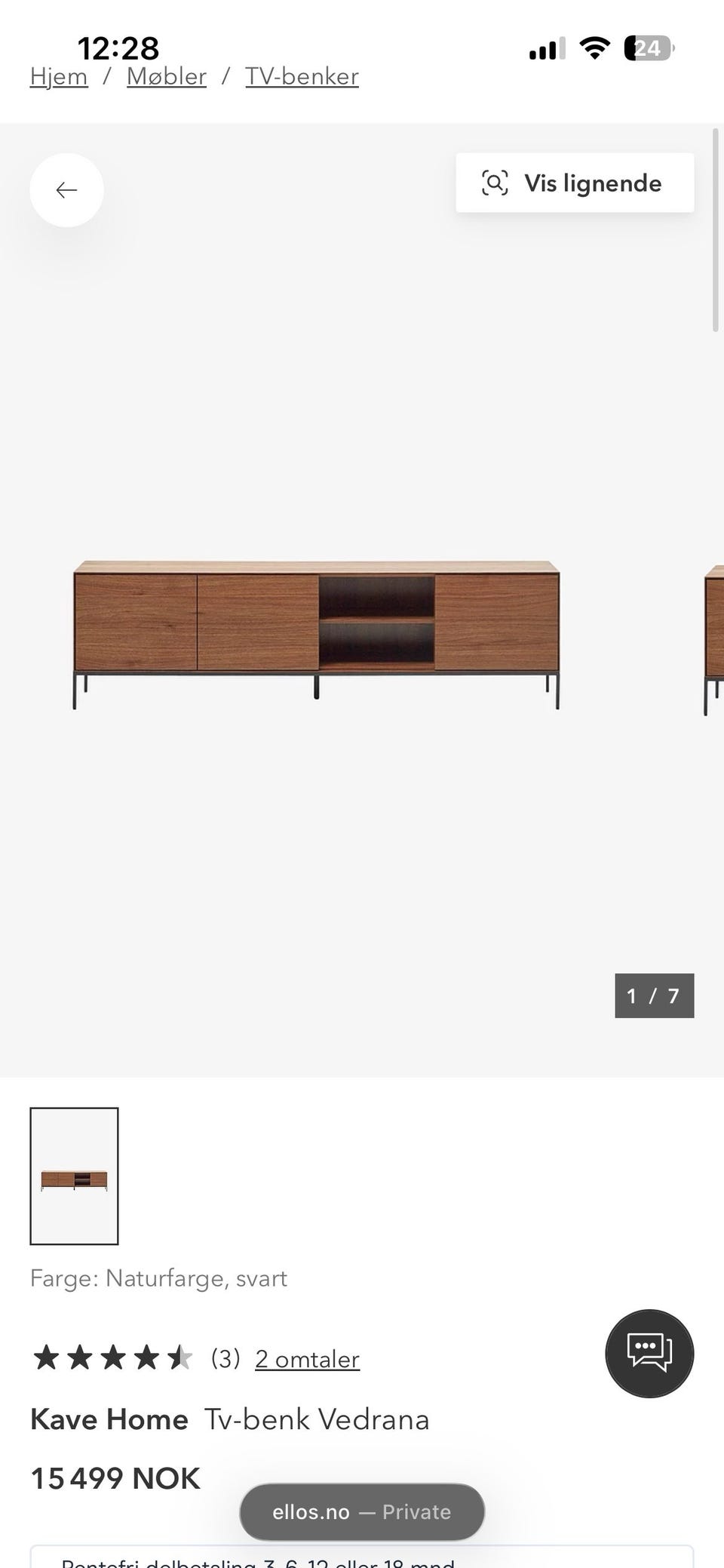Open the Hjem breadcrumb link
724x1568 pixels.
click(59, 76)
